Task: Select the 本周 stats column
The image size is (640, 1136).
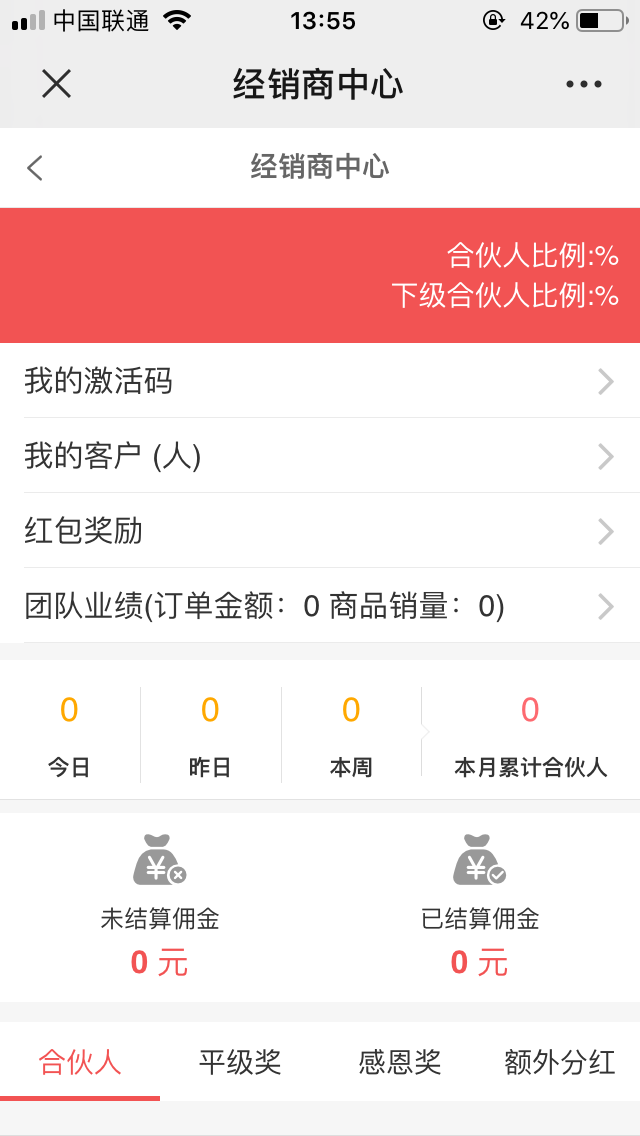Action: pyautogui.click(x=351, y=735)
